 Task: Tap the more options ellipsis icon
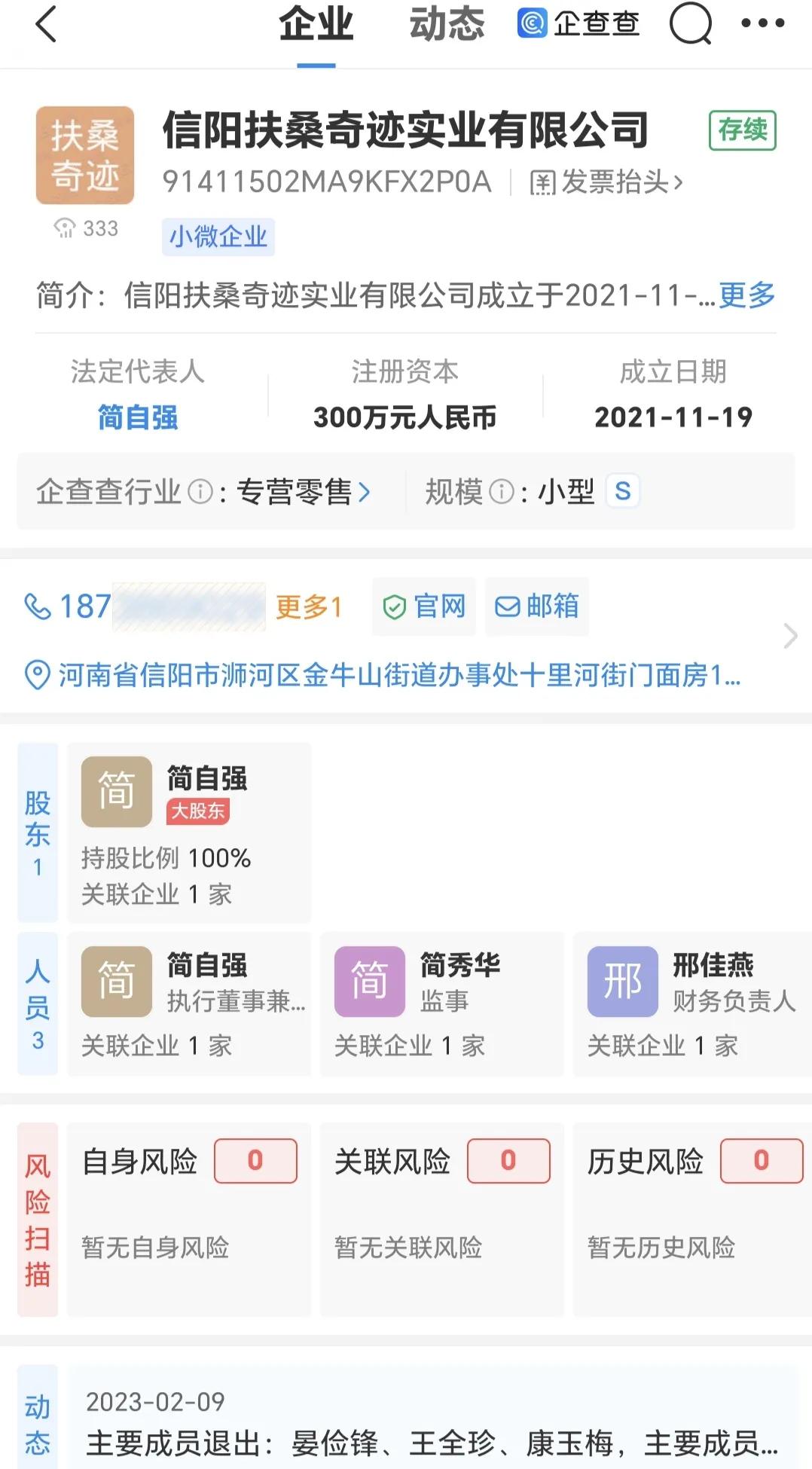765,23
